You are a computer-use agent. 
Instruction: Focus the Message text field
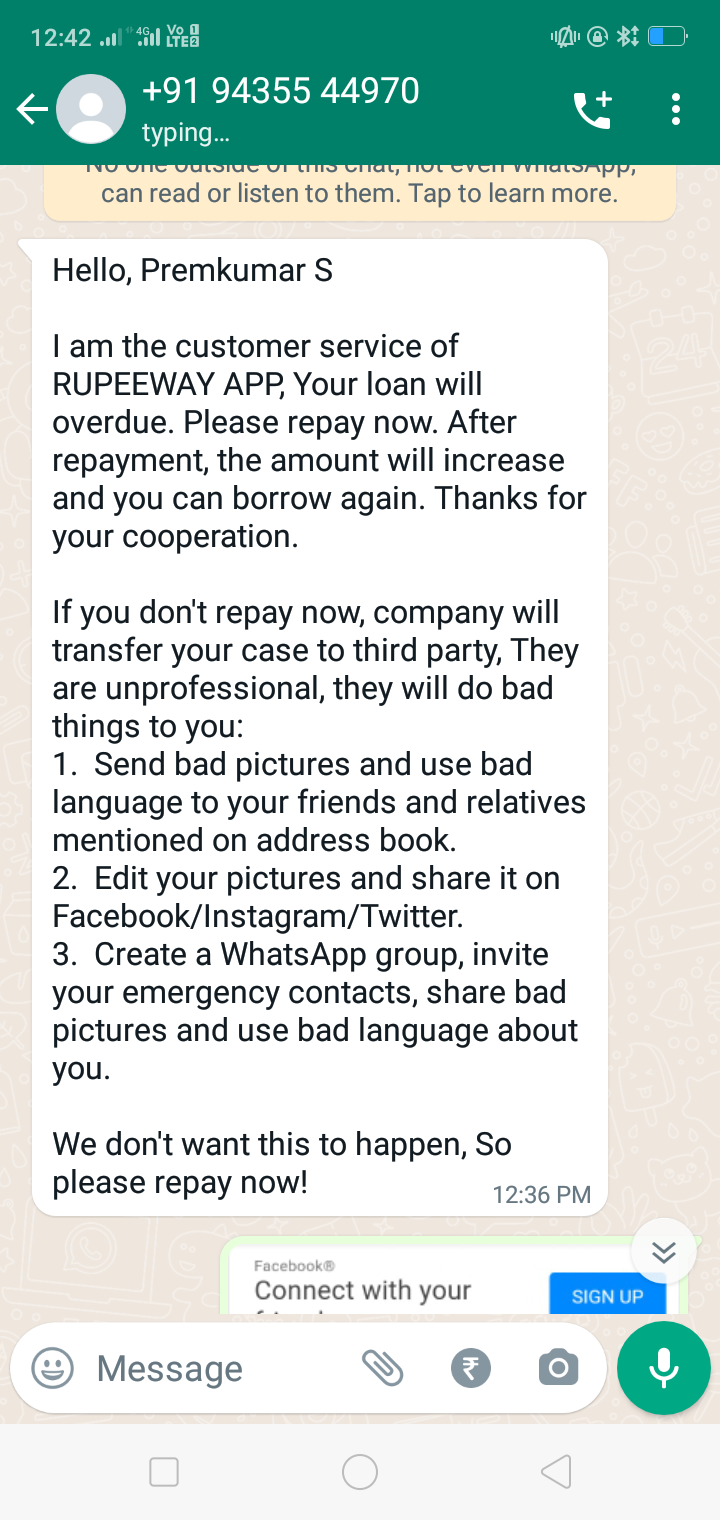(220, 1368)
